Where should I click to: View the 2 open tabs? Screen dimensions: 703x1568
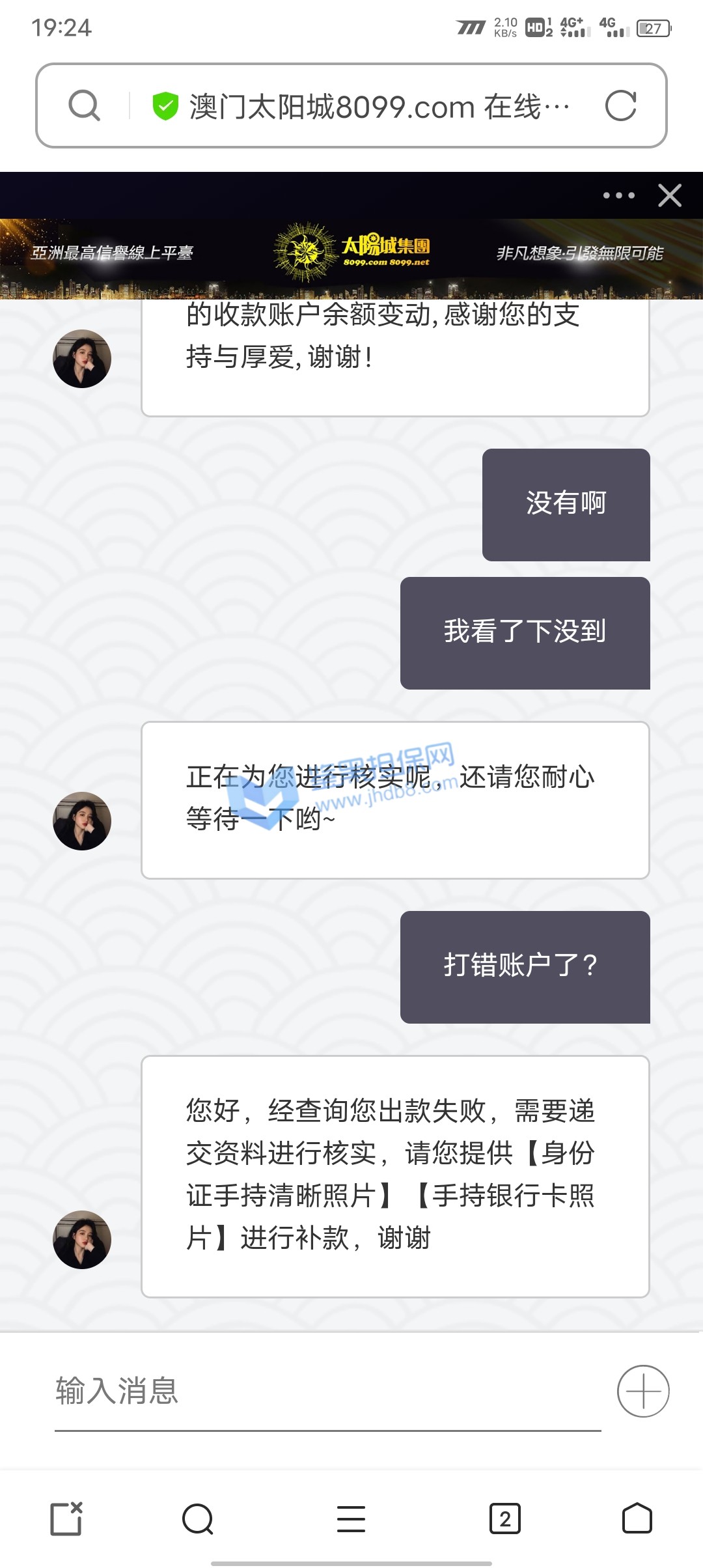point(504,1519)
